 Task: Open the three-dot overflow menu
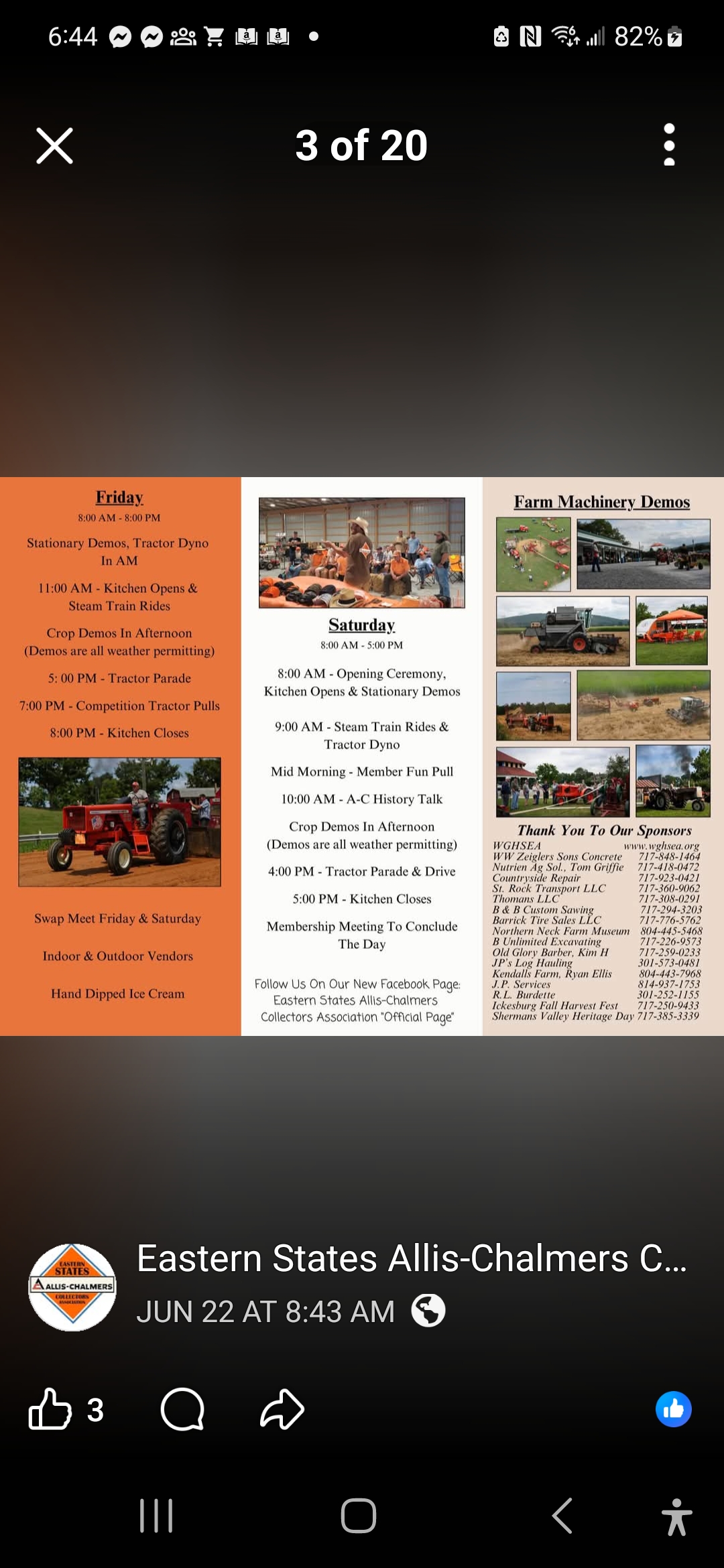point(668,145)
